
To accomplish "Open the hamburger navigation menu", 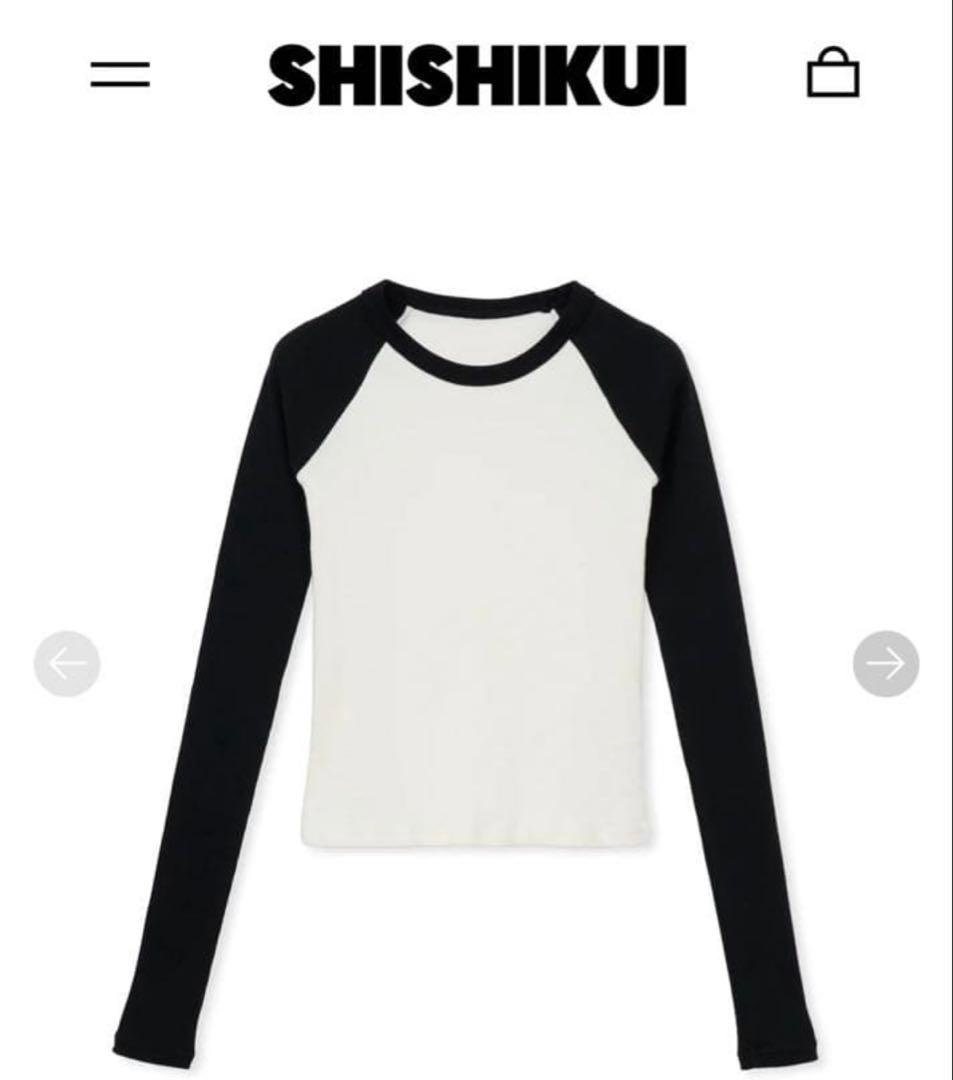I will (x=120, y=74).
